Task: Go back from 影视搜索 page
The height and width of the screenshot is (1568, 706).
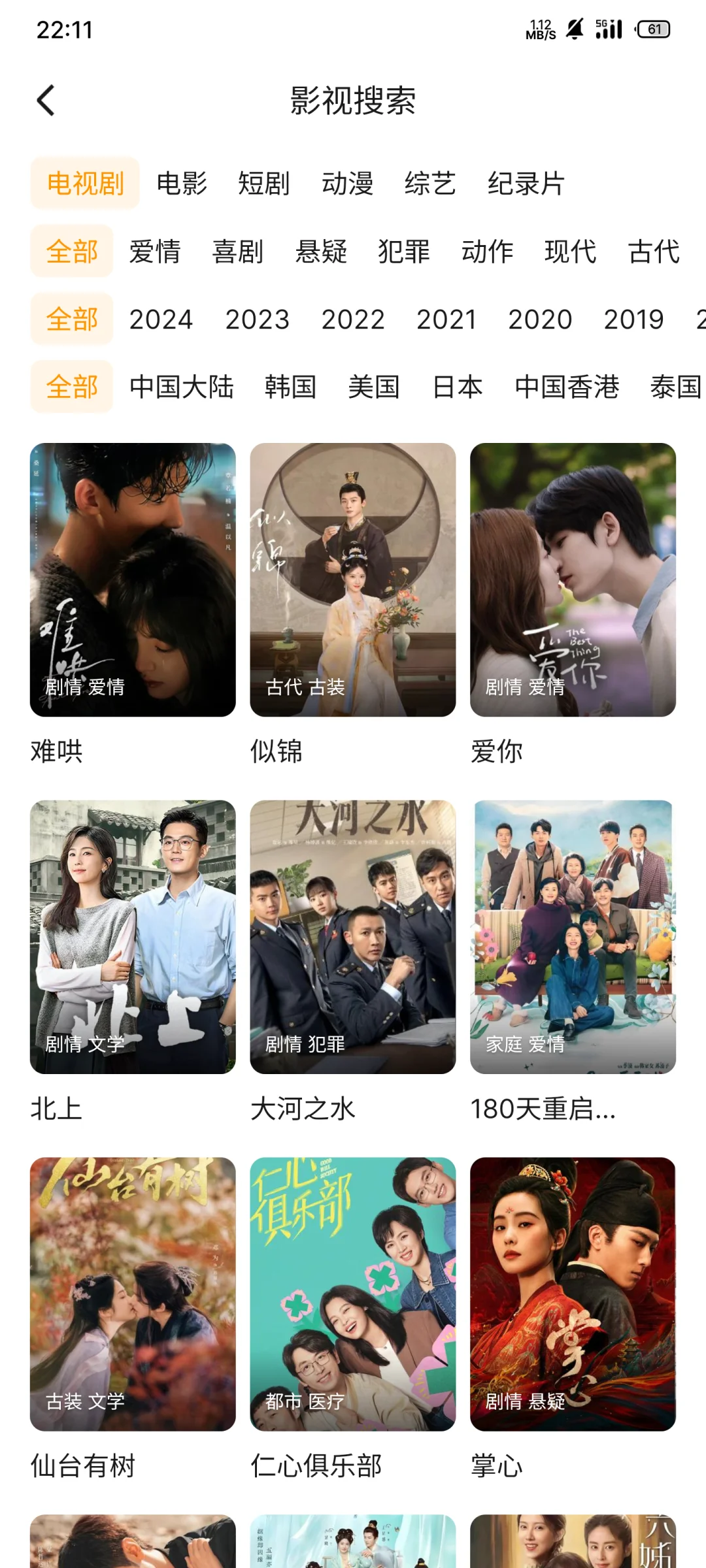Action: tap(46, 101)
